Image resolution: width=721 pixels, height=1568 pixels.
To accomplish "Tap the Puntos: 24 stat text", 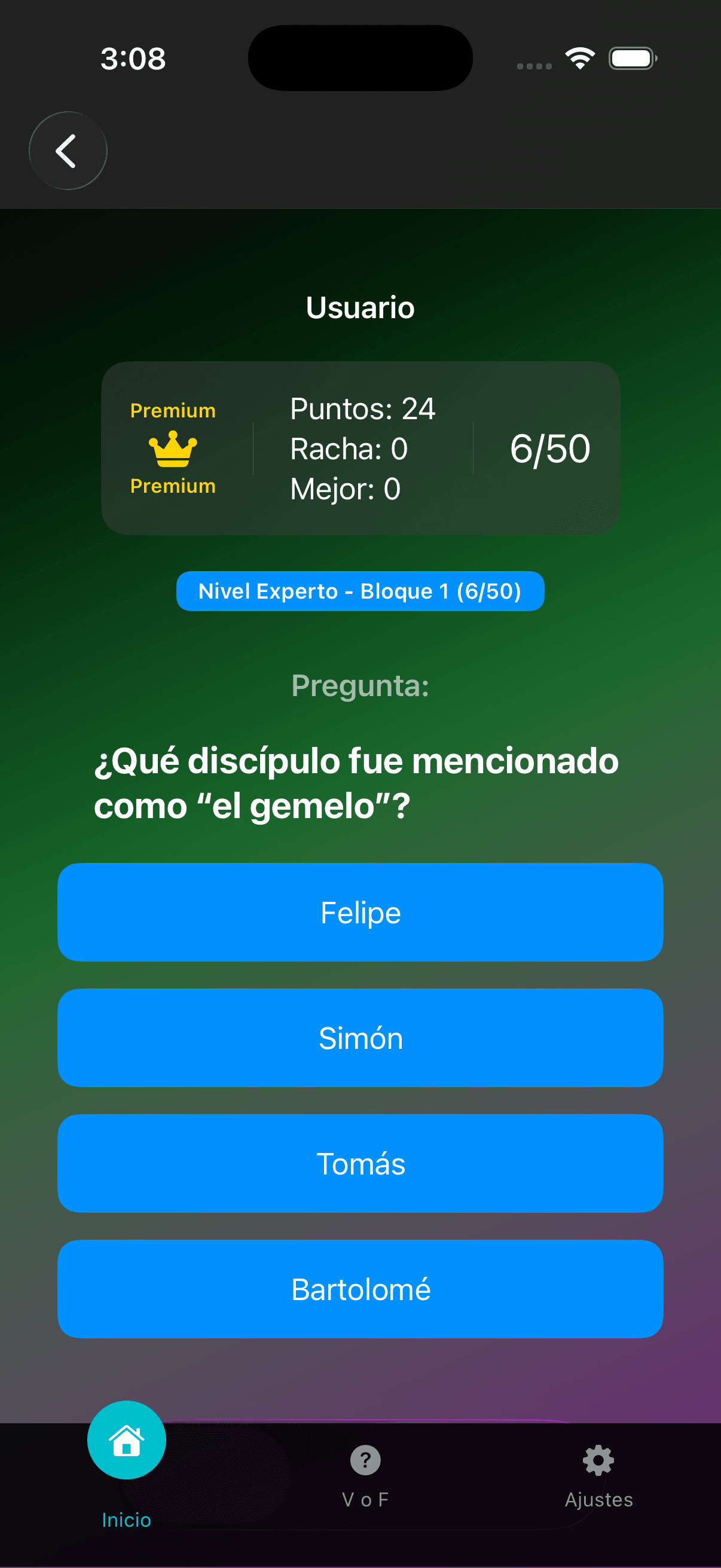I will (x=362, y=409).
